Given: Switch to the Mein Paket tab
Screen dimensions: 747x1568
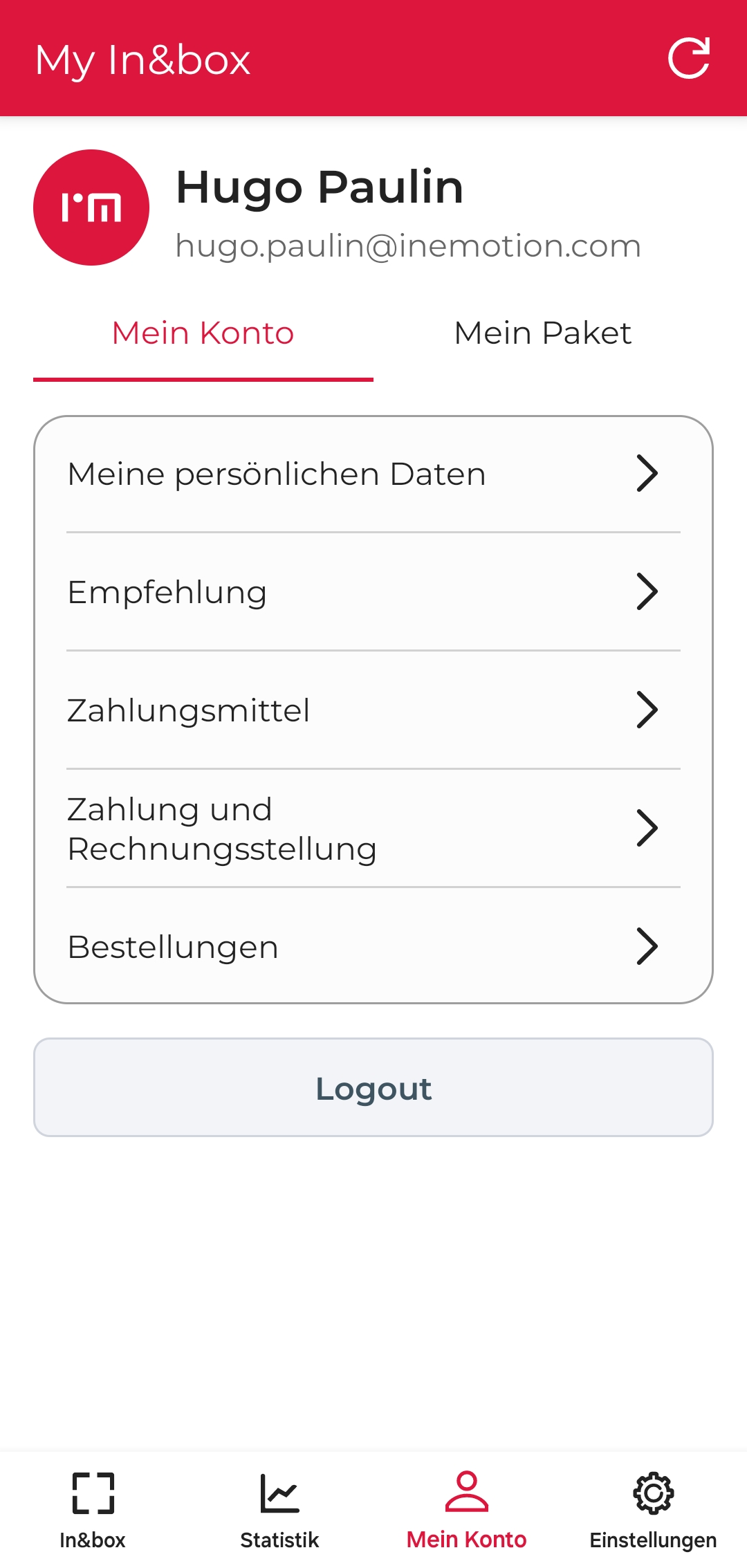Looking at the screenshot, I should tap(542, 333).
